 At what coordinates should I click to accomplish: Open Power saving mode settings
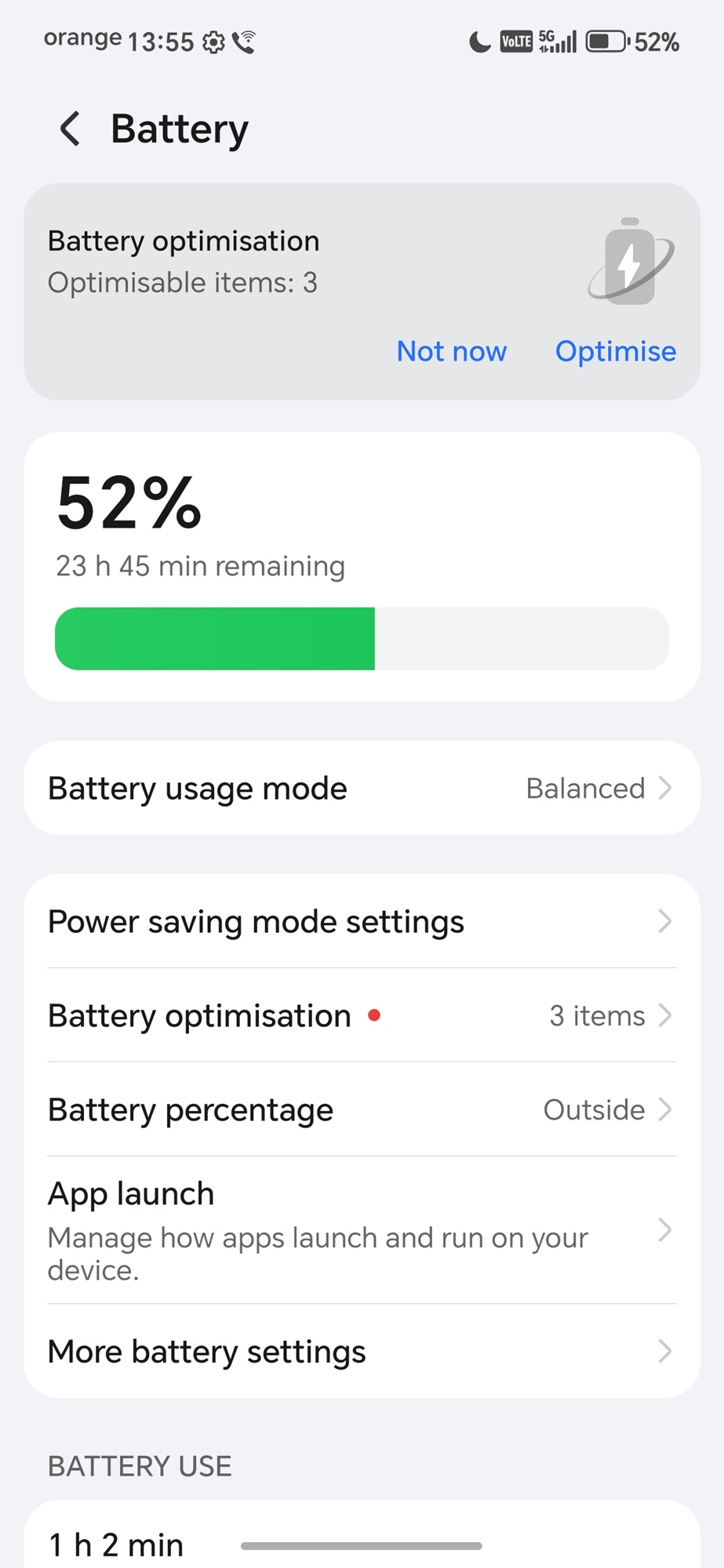click(x=362, y=921)
